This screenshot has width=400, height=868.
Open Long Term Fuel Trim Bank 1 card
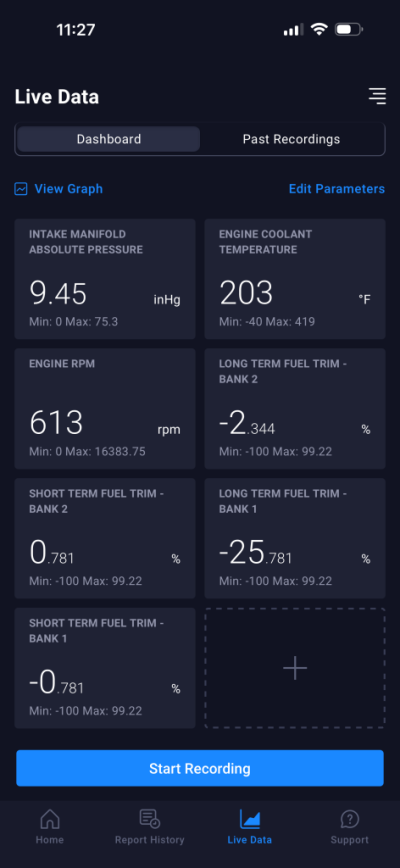pos(295,538)
